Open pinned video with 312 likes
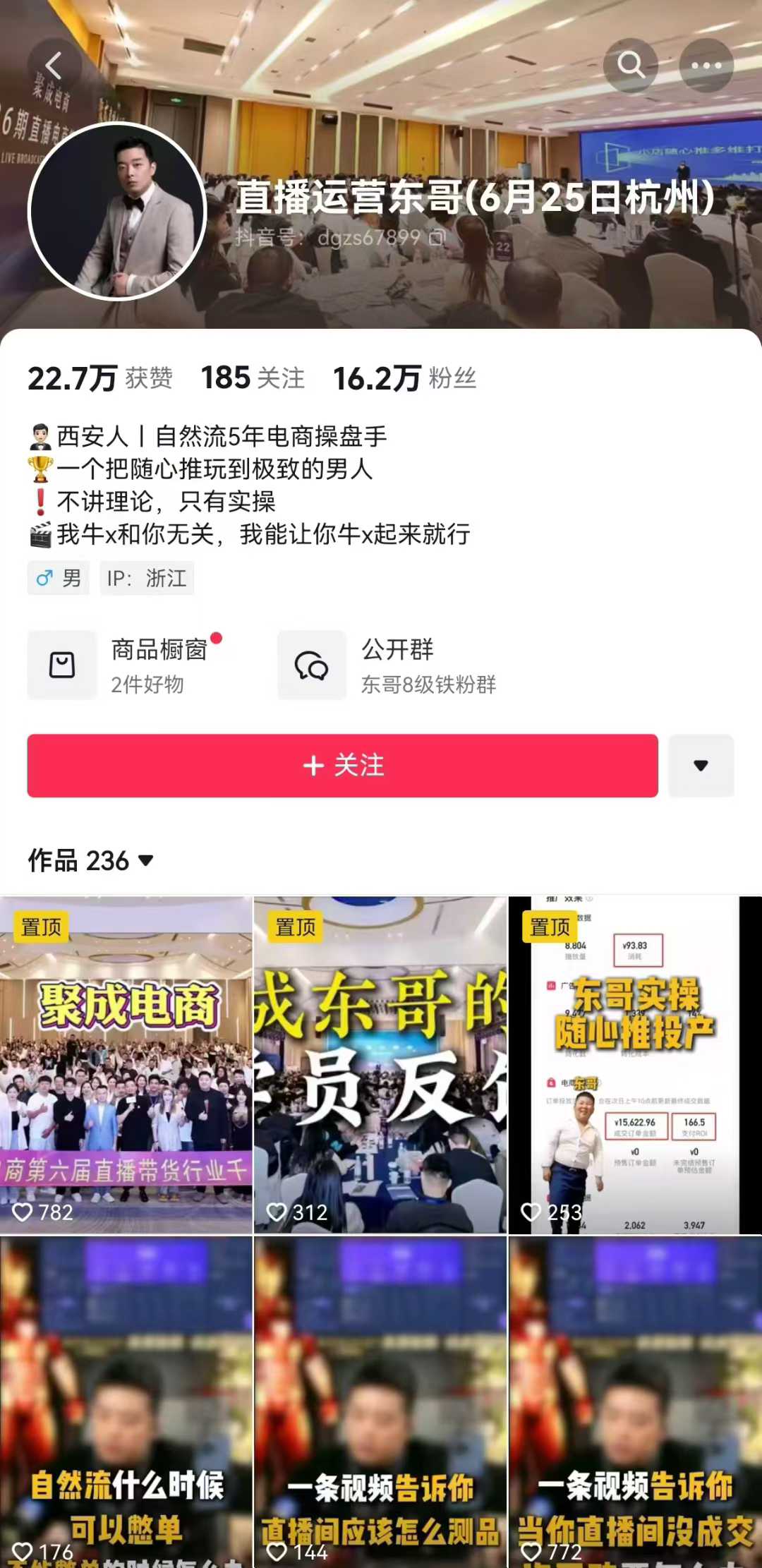The image size is (762, 1568). (x=380, y=1064)
